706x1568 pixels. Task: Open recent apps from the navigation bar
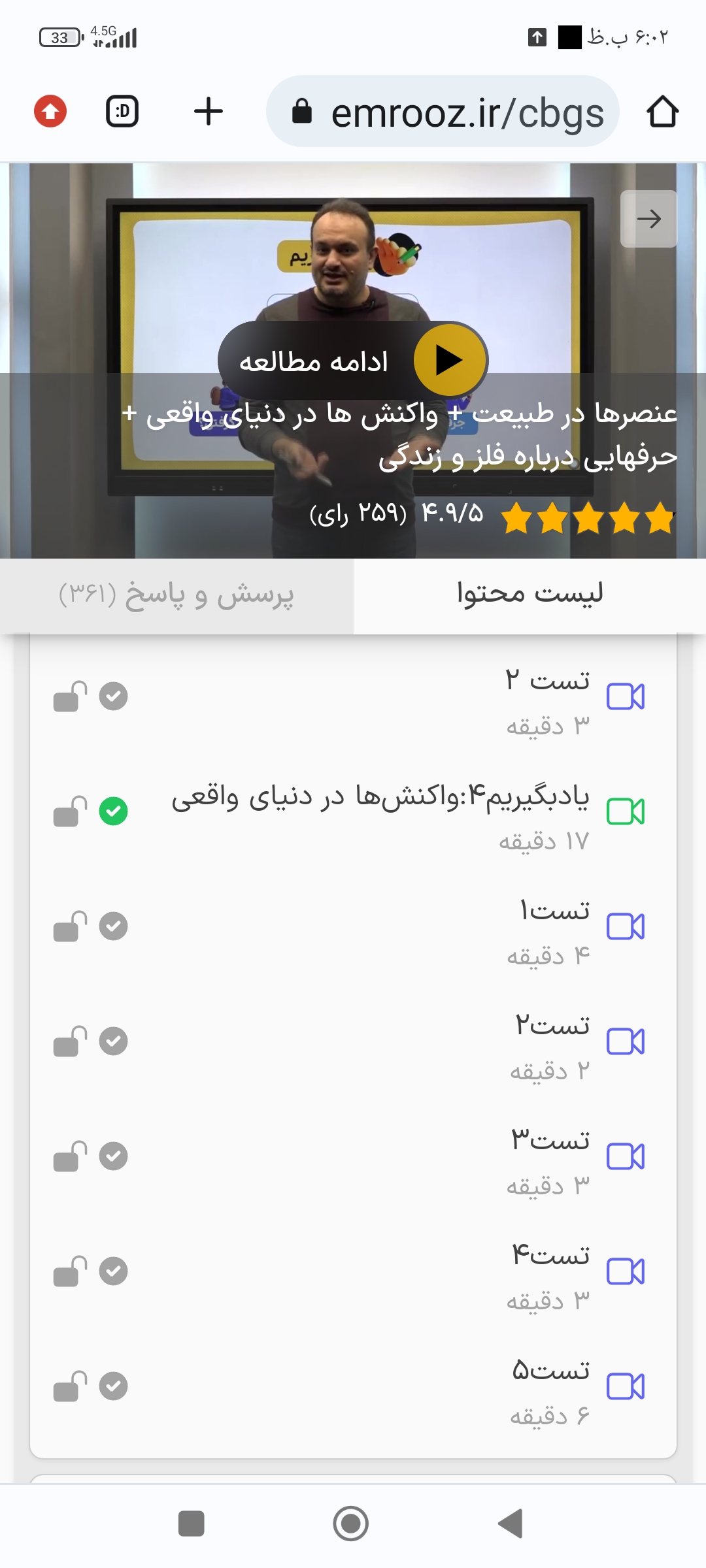[x=192, y=1524]
